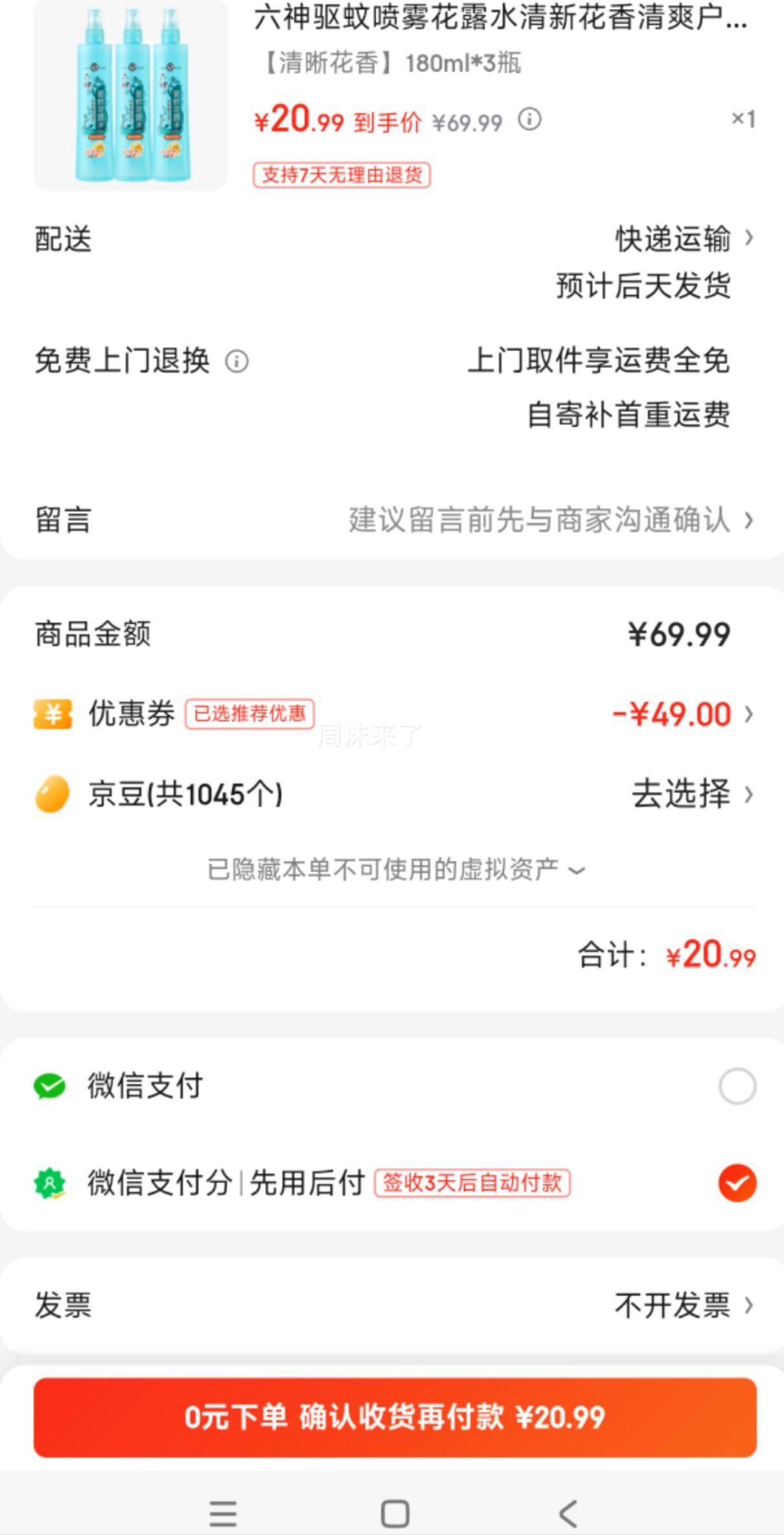Screen dimensions: 784x1535
Task: Select 微信支付 as the payment method
Action: coord(737,1086)
